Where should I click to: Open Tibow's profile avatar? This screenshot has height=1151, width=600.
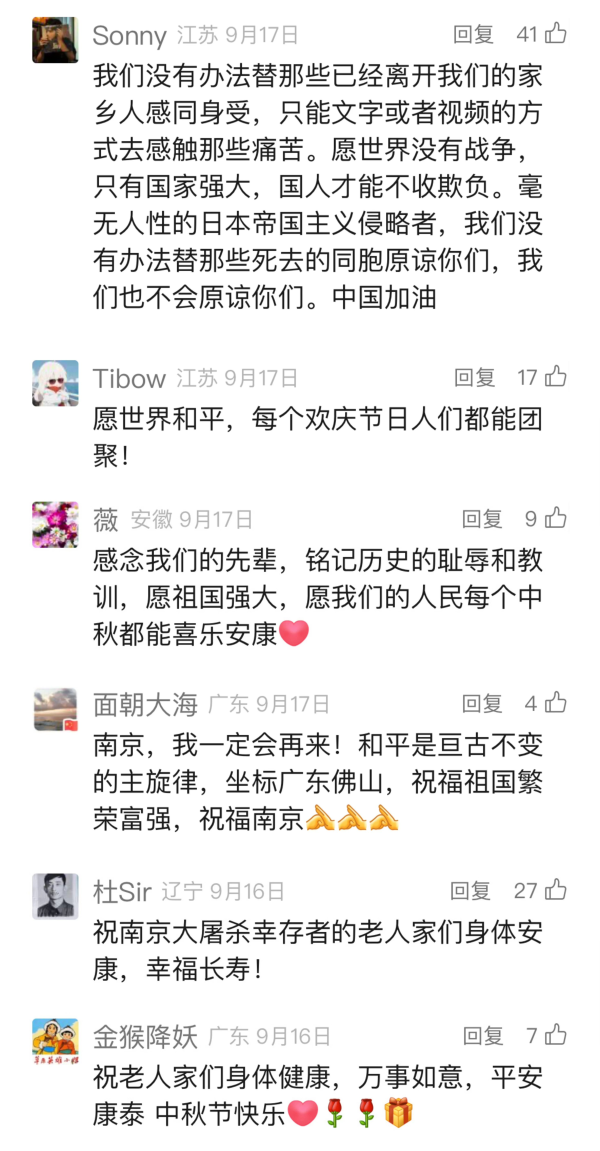[x=55, y=383]
